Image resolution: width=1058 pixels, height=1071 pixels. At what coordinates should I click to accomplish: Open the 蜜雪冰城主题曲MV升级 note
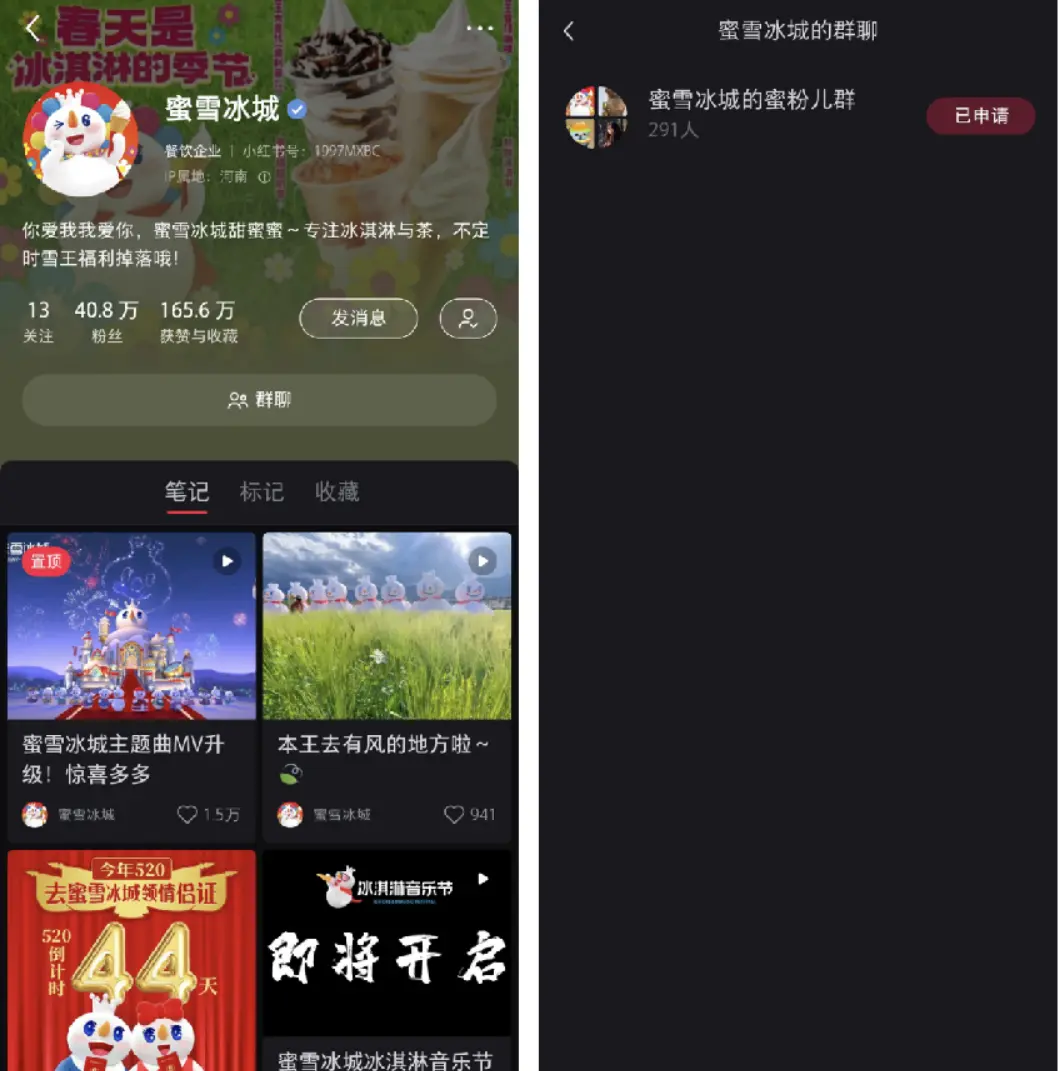tap(131, 626)
